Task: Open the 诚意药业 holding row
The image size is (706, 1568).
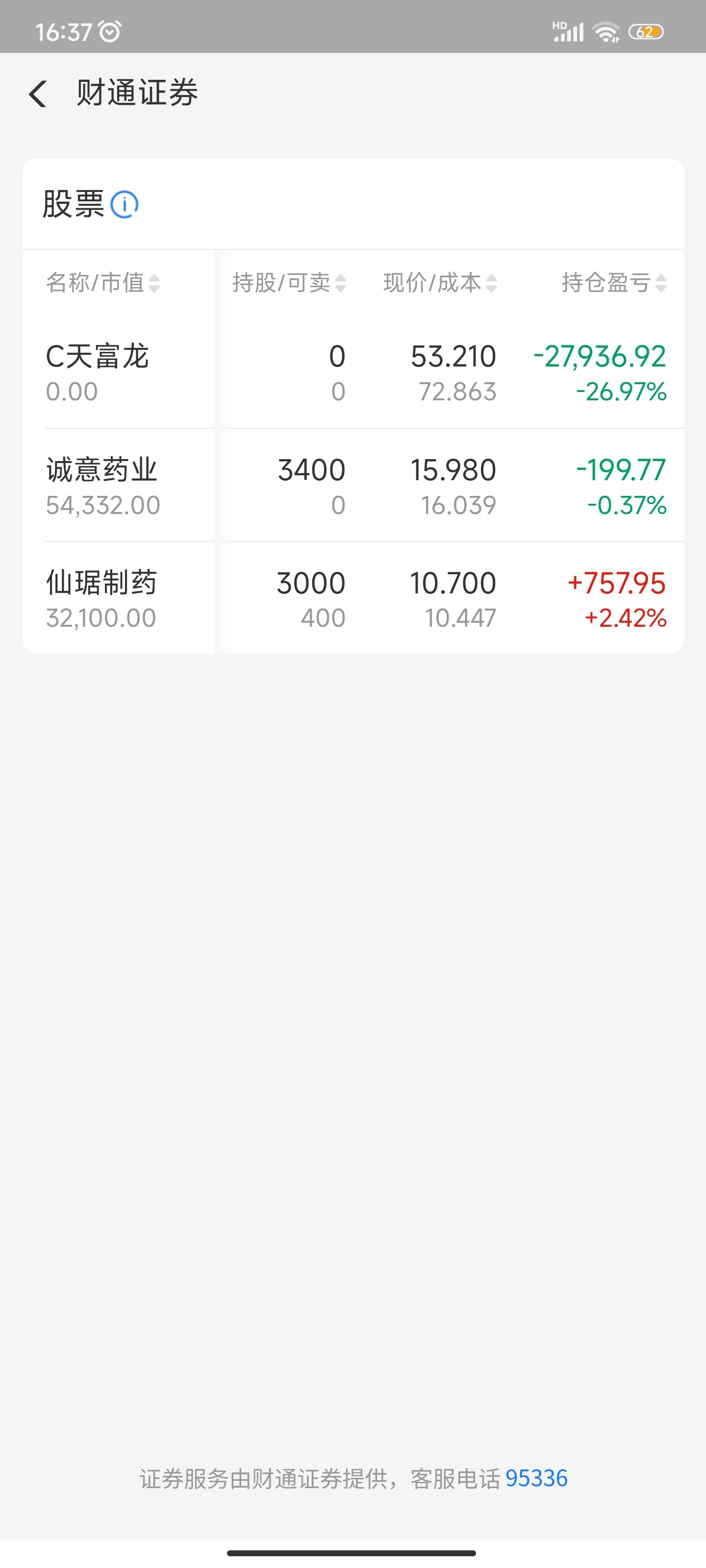Action: click(353, 485)
